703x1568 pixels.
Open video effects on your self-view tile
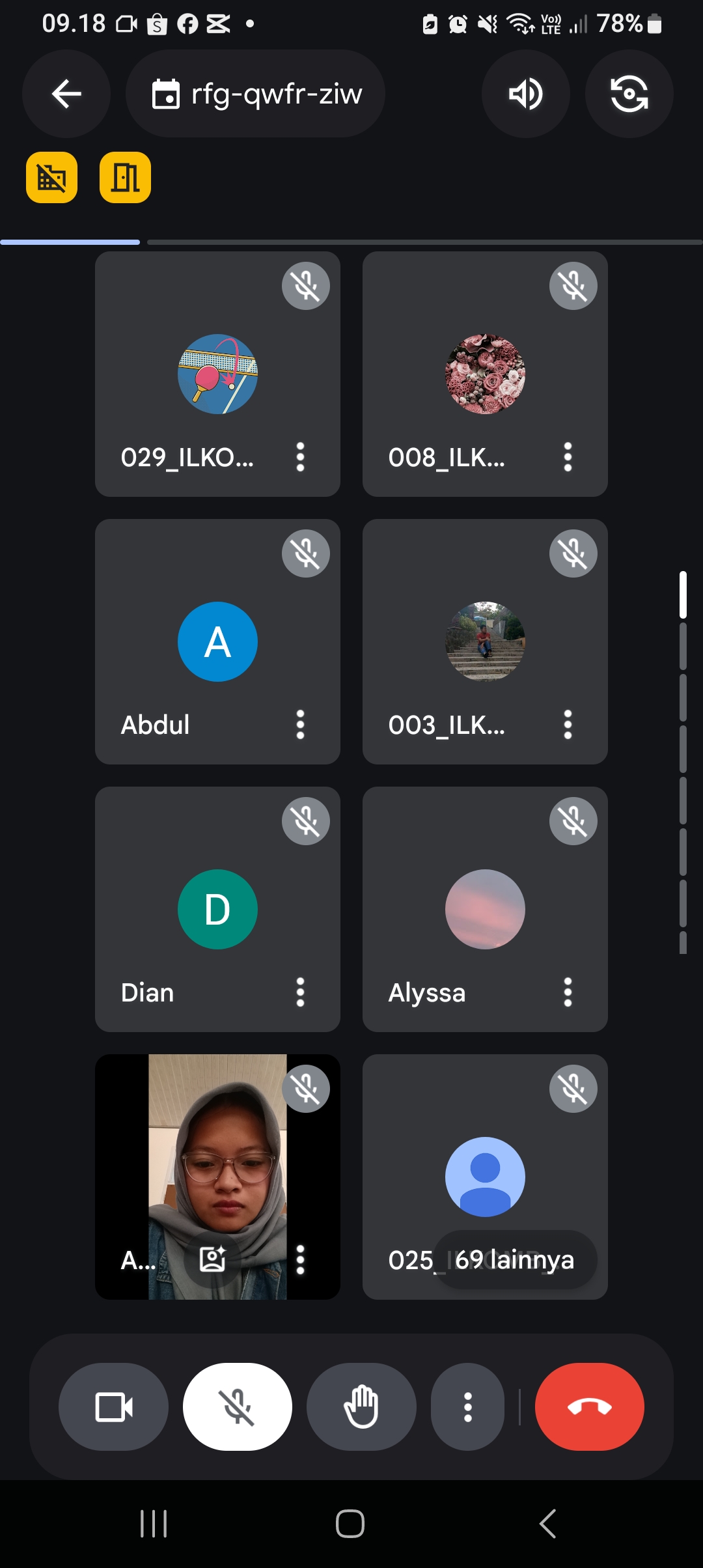[213, 1259]
